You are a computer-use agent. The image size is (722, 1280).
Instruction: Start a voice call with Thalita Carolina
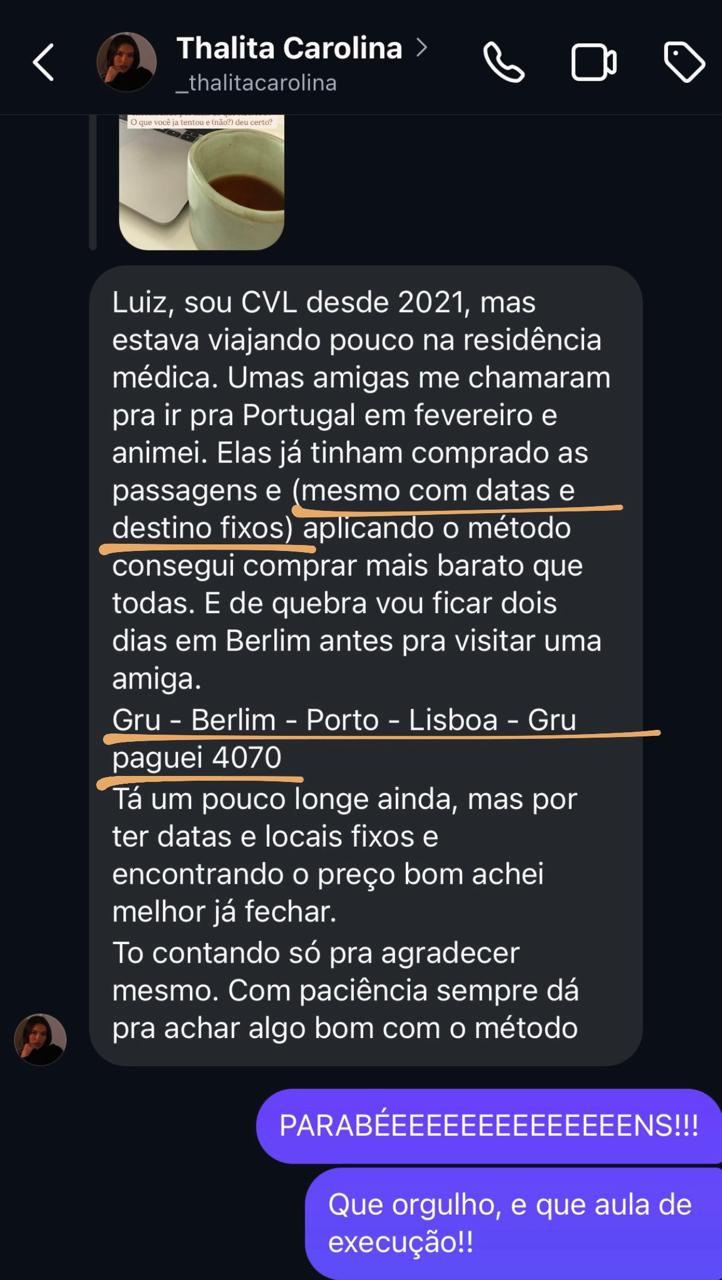(x=504, y=63)
